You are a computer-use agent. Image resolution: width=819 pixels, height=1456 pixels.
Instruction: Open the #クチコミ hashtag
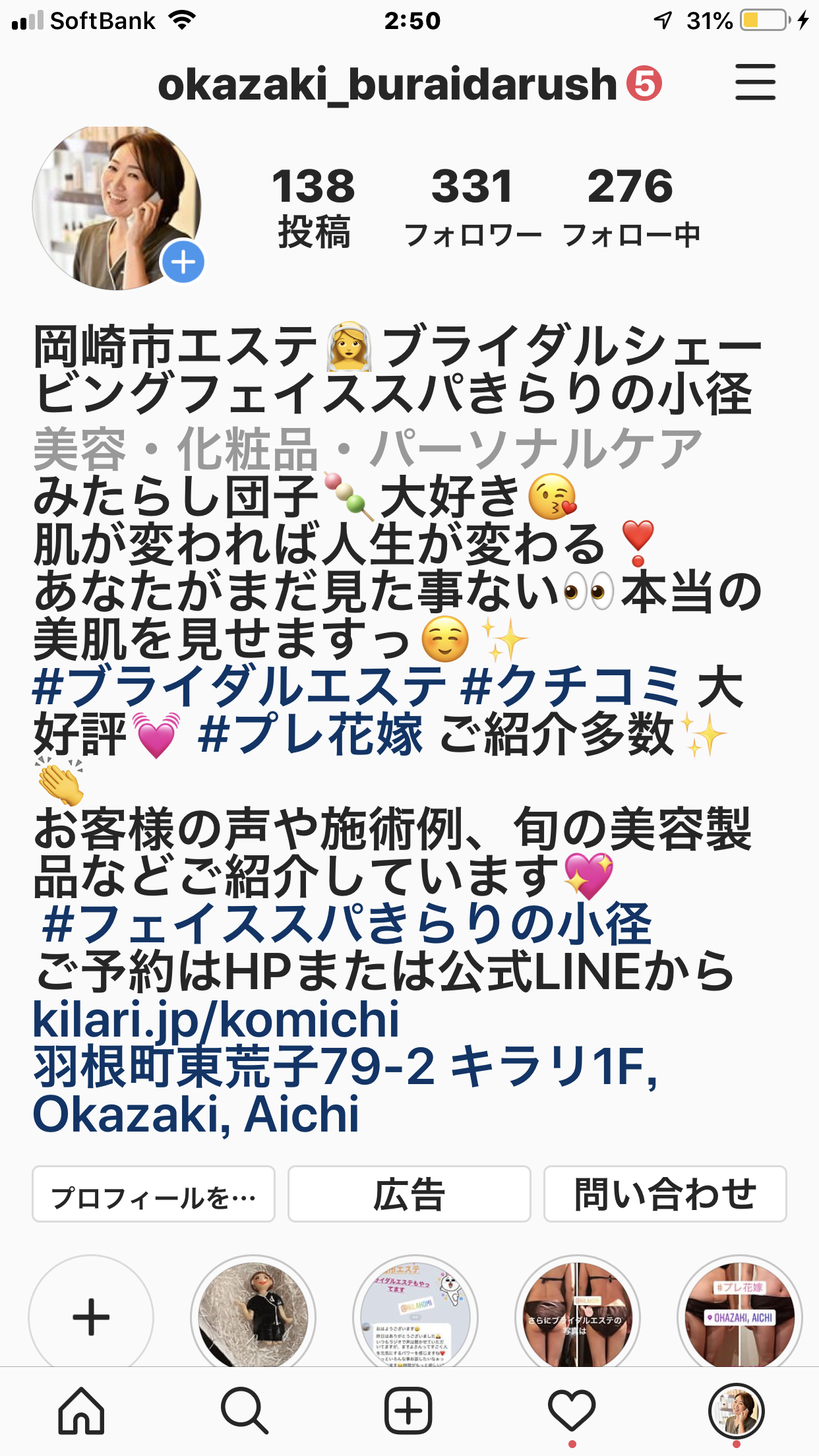coord(570,687)
